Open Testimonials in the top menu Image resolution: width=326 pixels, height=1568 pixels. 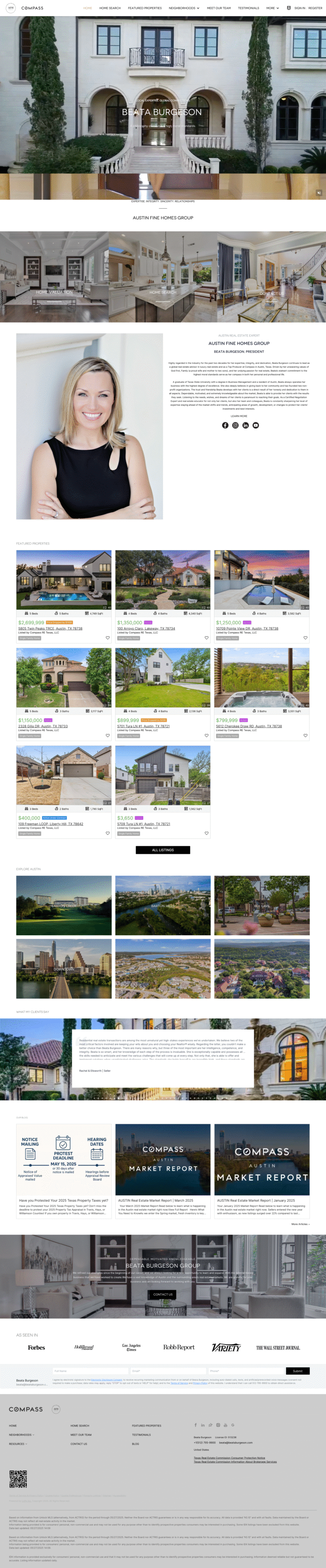[248, 8]
